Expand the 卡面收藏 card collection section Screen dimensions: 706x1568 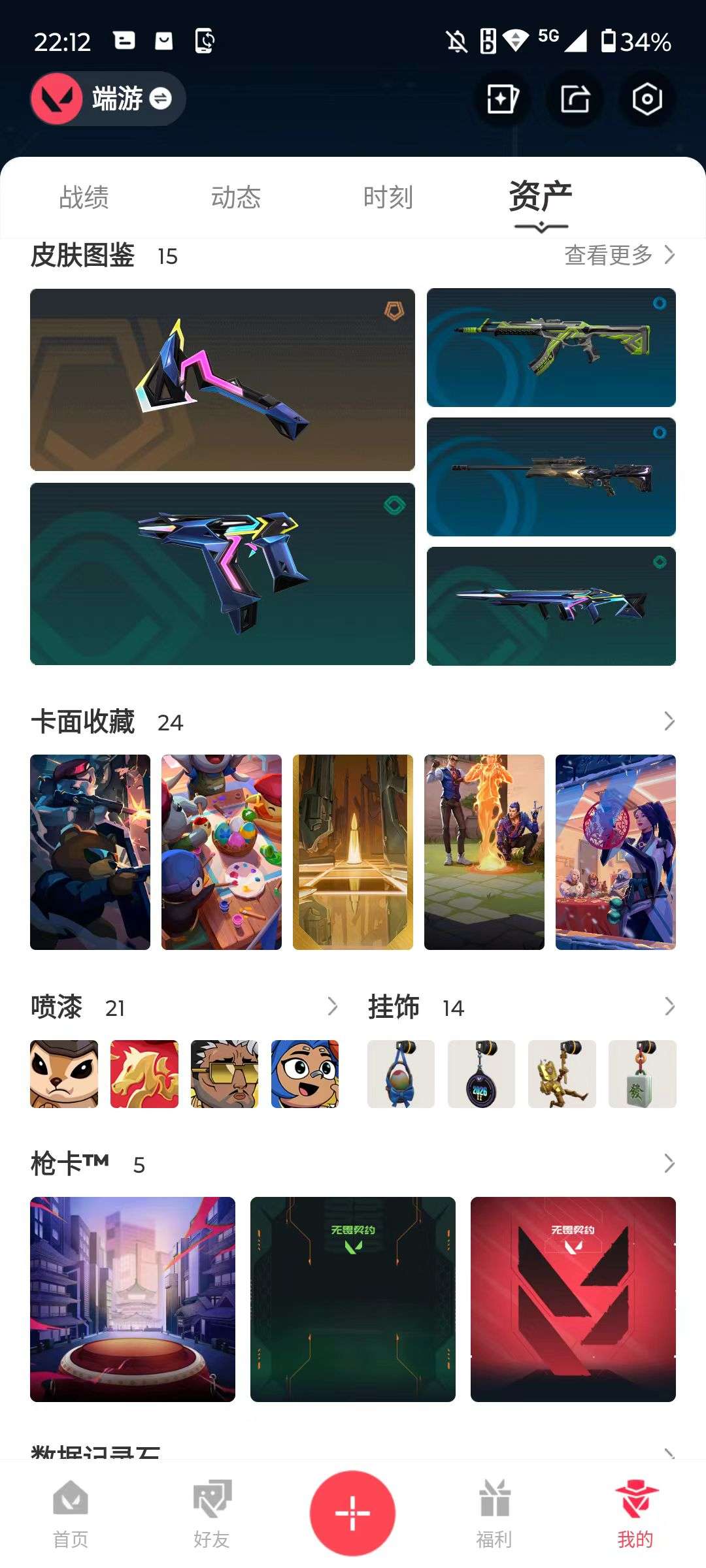(669, 721)
